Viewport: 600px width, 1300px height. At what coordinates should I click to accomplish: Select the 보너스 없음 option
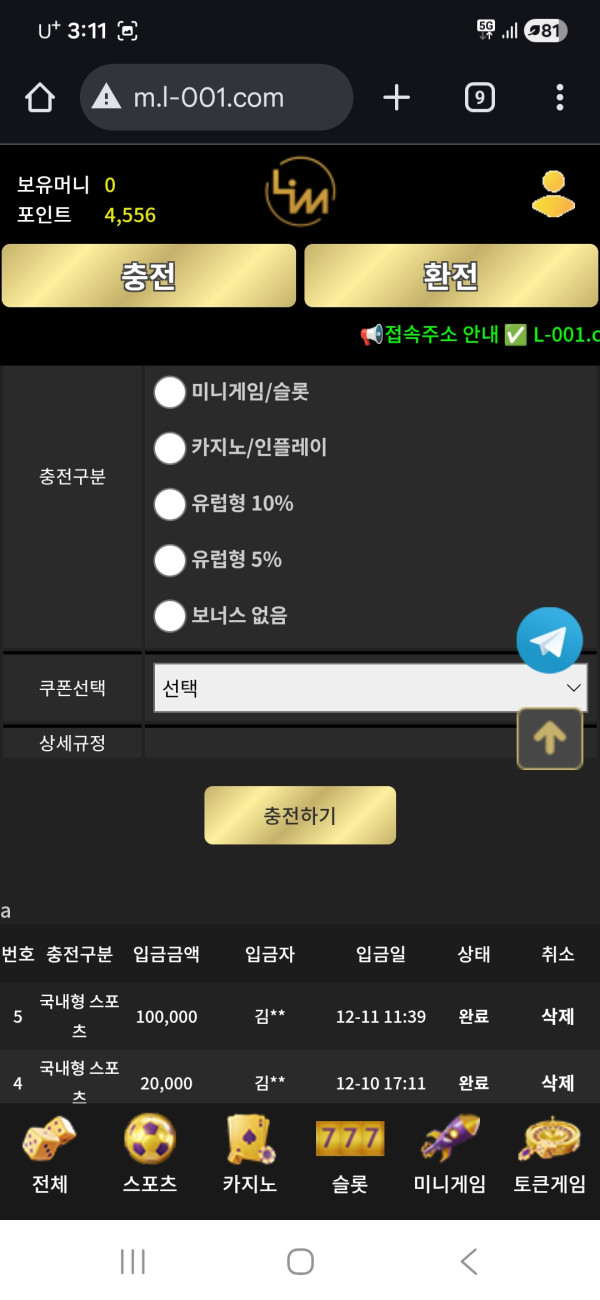click(170, 616)
